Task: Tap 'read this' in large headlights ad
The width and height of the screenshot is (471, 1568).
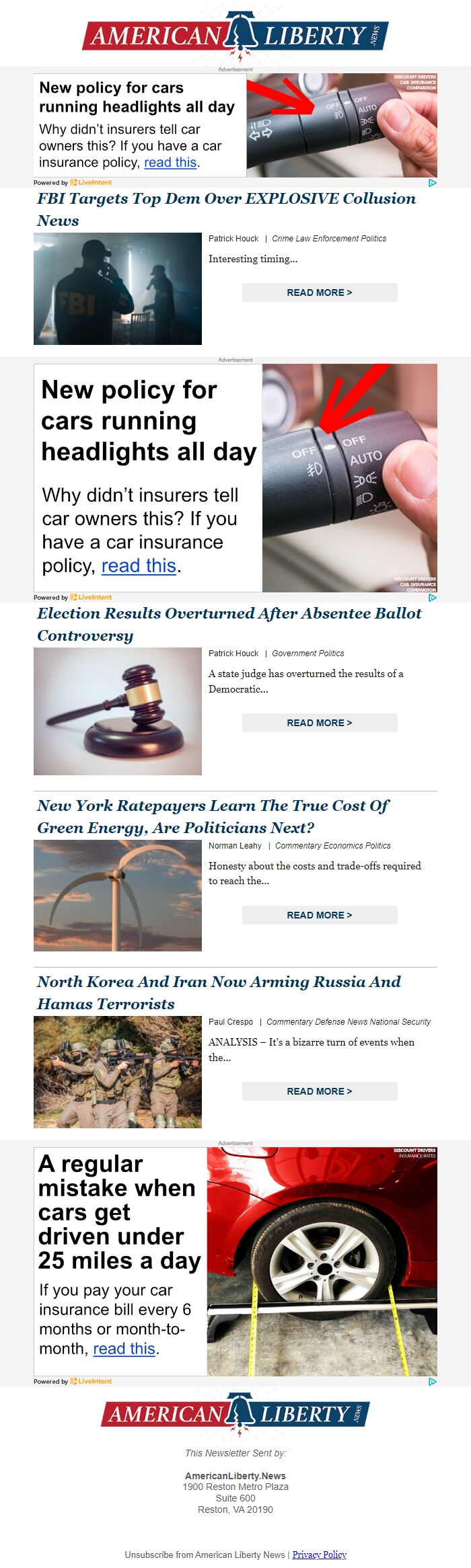Action: tap(139, 566)
